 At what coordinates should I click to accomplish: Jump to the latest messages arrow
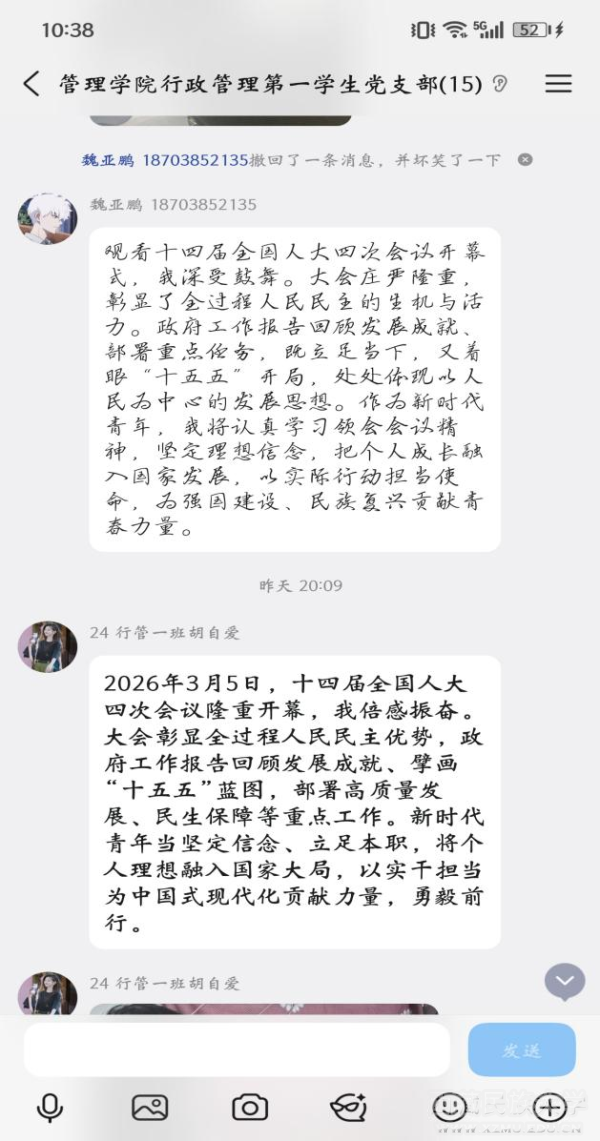(x=564, y=982)
